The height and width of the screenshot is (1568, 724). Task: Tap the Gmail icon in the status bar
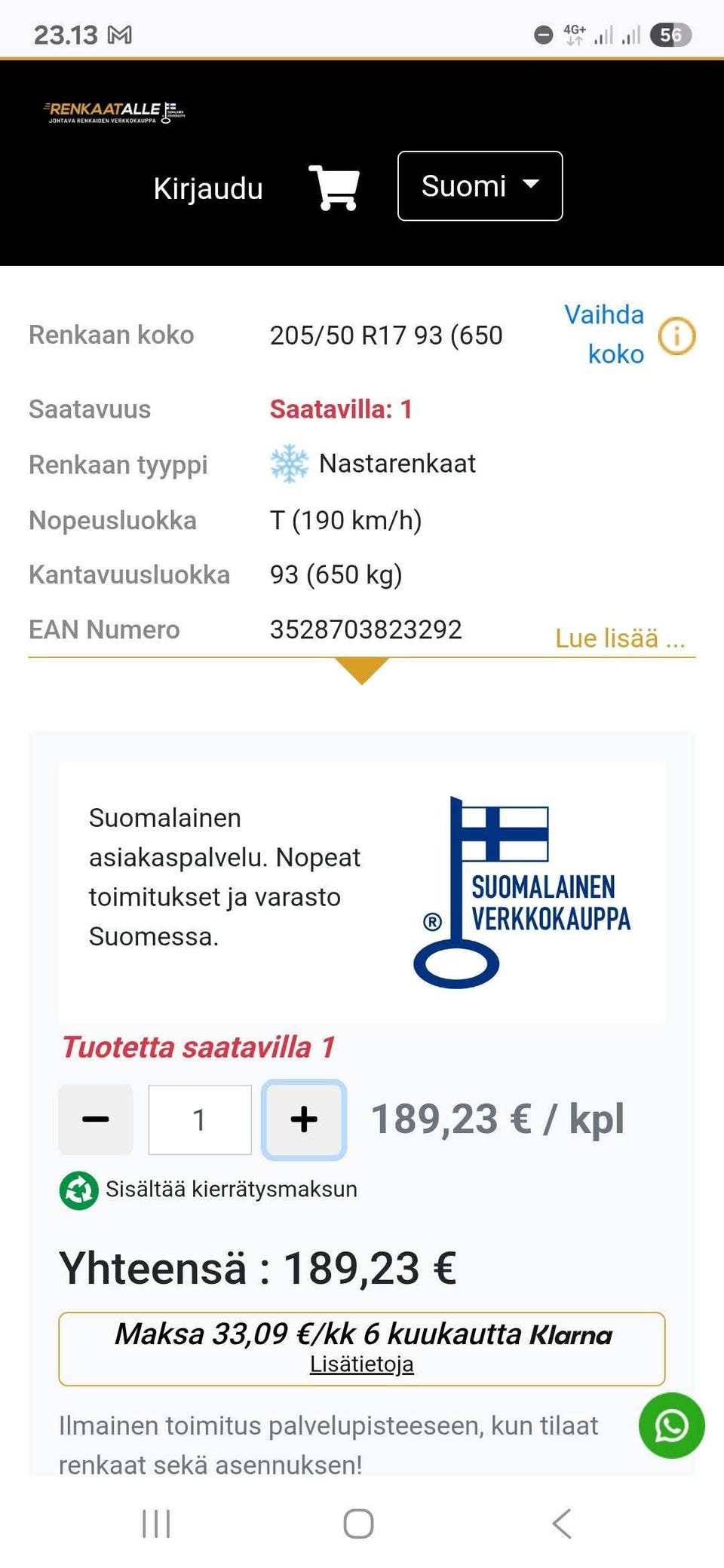click(x=121, y=34)
